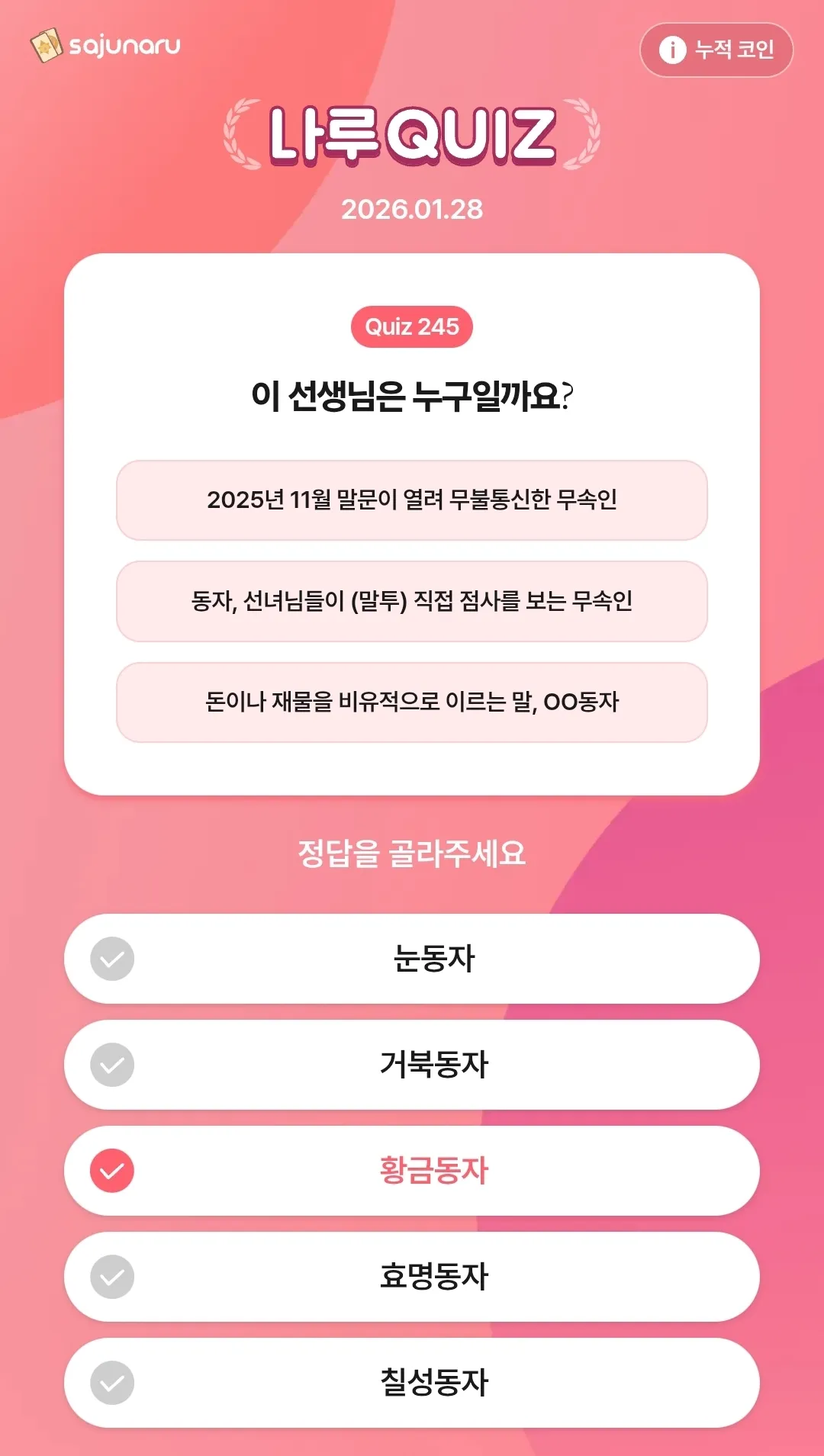
Task: Tap the selected 황금동자 option
Action: [412, 1171]
